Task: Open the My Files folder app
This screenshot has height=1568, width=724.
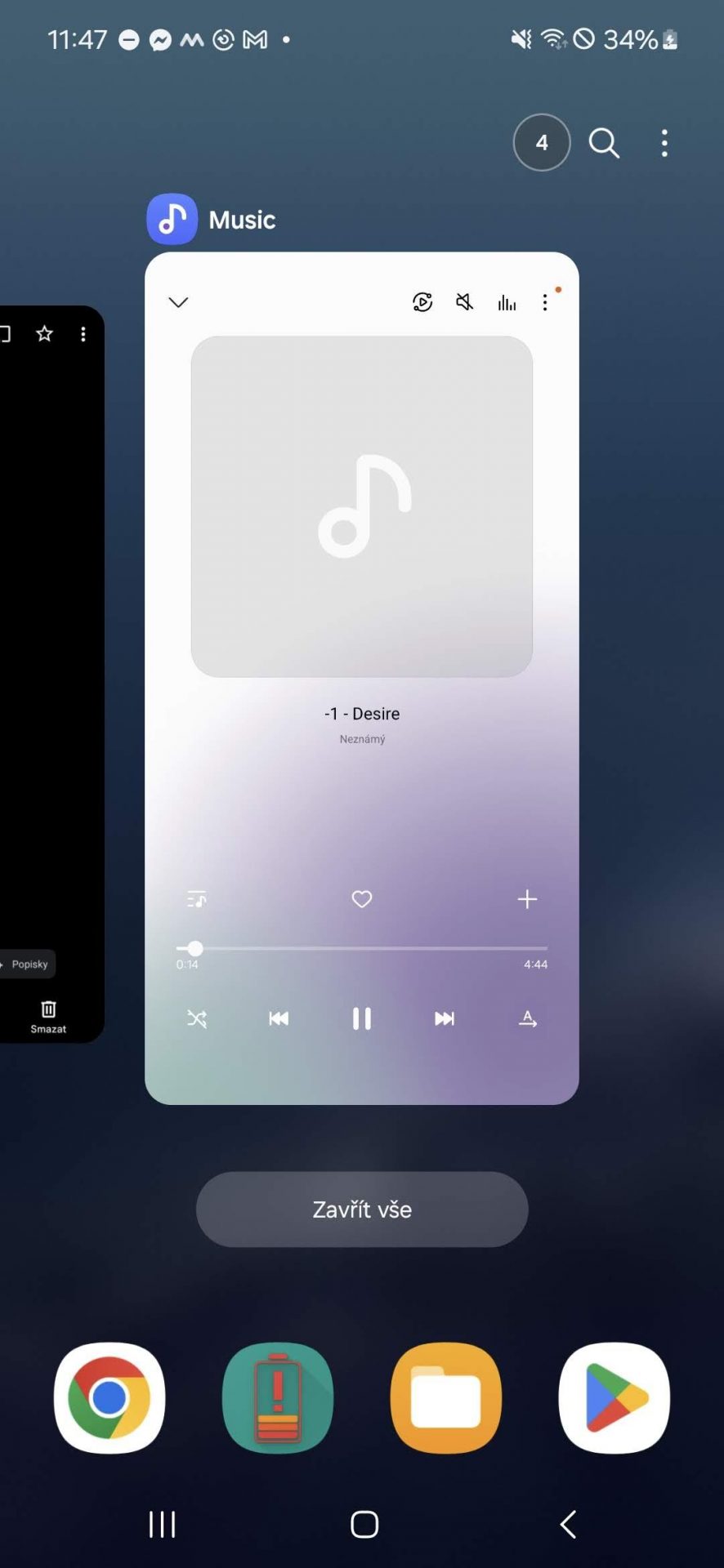Action: point(446,1398)
